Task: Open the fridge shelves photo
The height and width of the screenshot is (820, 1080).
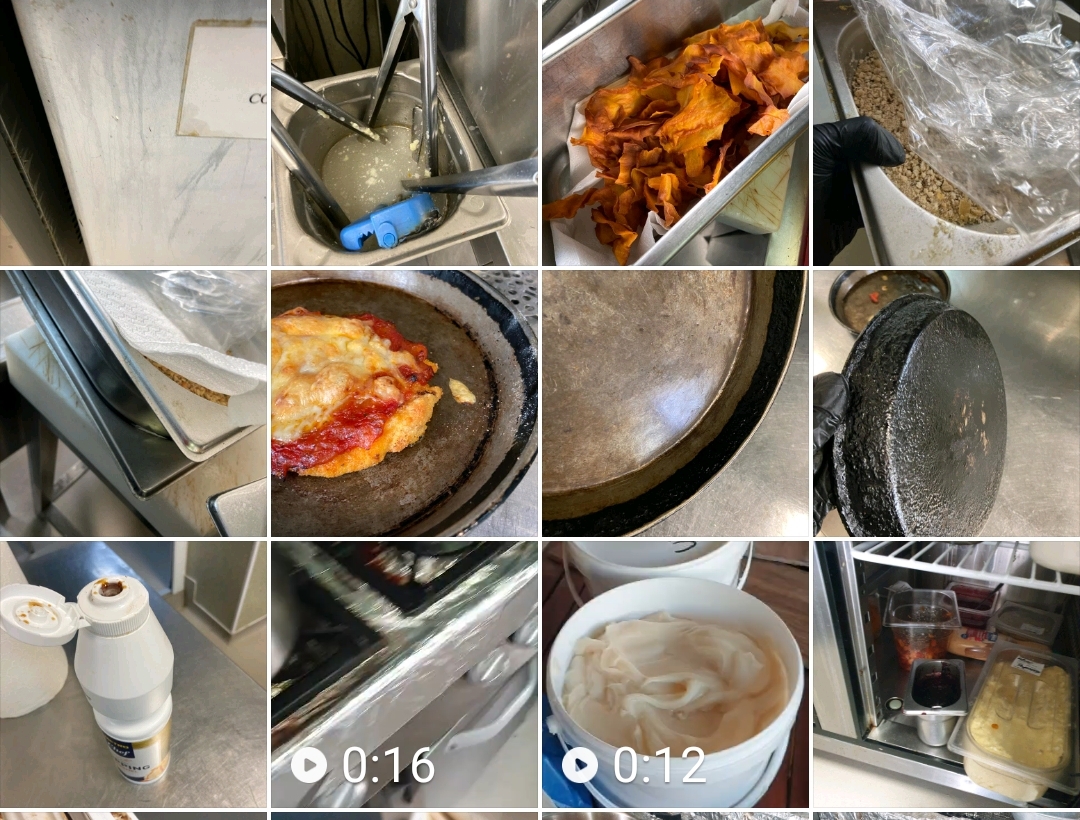Action: click(946, 674)
